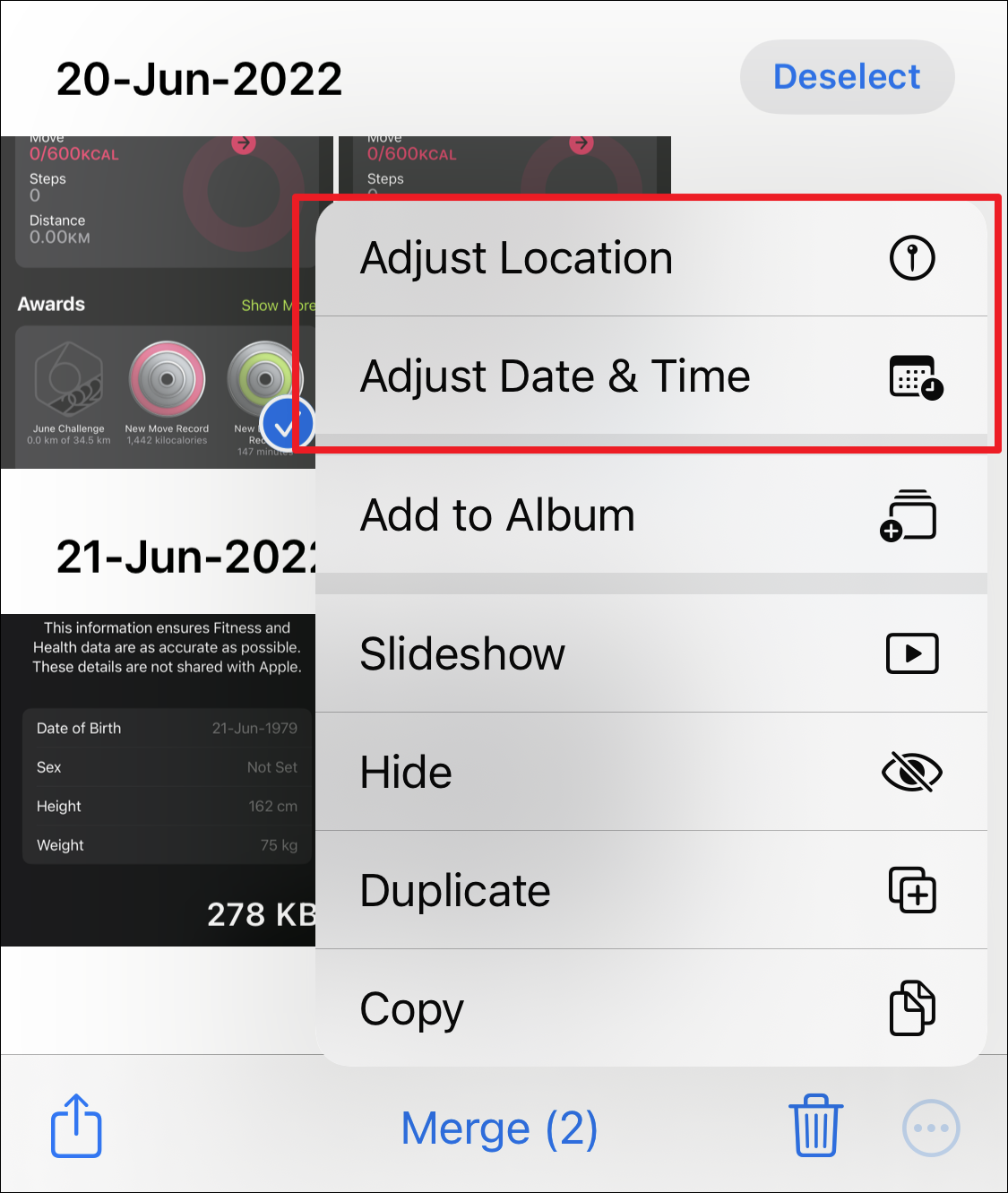Start a Slideshow from the menu
The image size is (1008, 1193).
[x=650, y=653]
